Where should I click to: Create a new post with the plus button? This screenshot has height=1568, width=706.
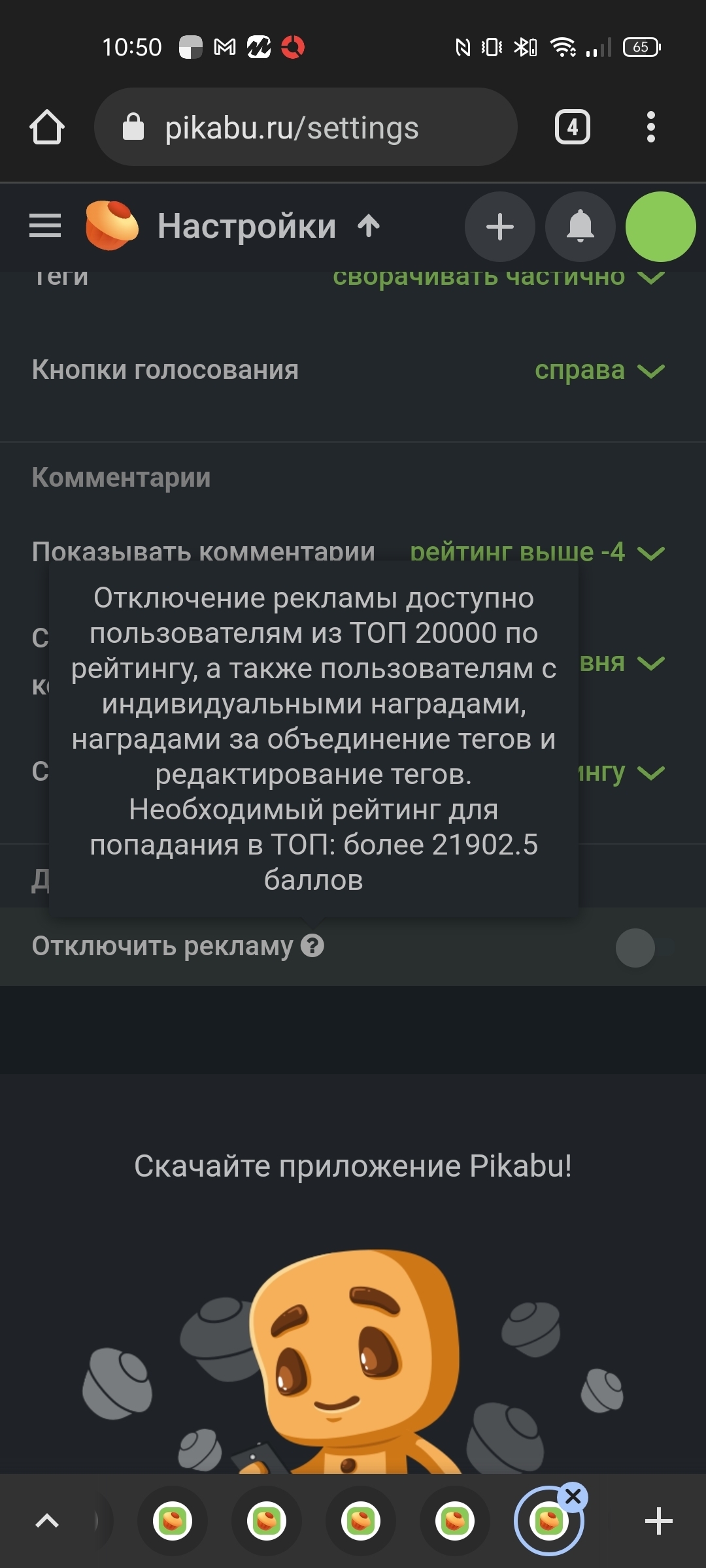tap(500, 227)
